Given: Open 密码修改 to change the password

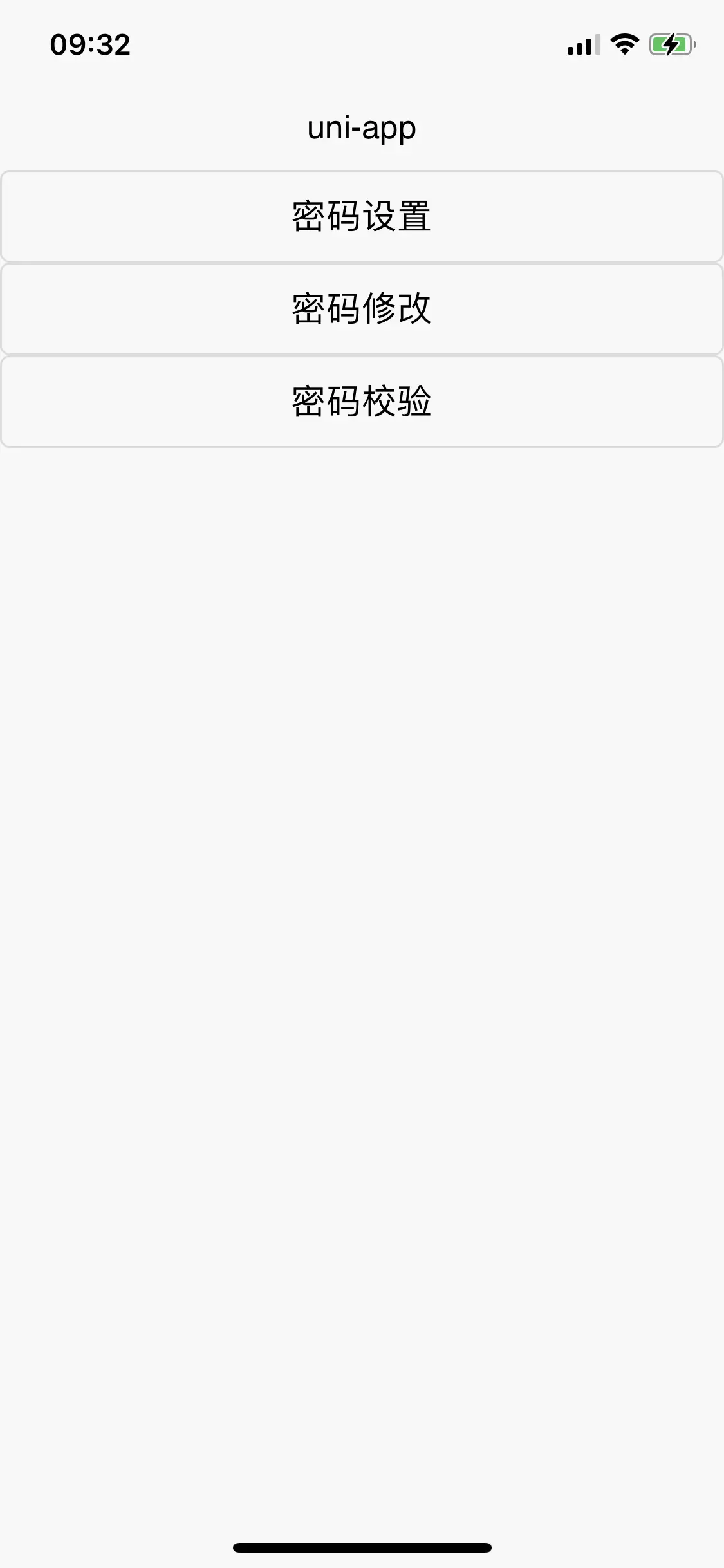Looking at the screenshot, I should 362,309.
